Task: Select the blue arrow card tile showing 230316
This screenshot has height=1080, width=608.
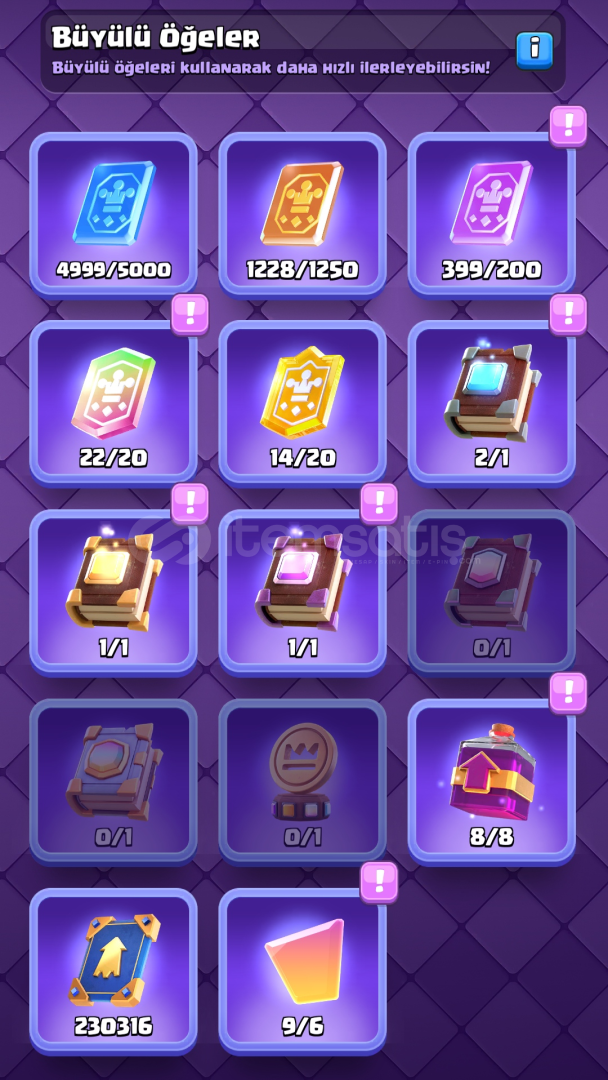Action: point(113,971)
